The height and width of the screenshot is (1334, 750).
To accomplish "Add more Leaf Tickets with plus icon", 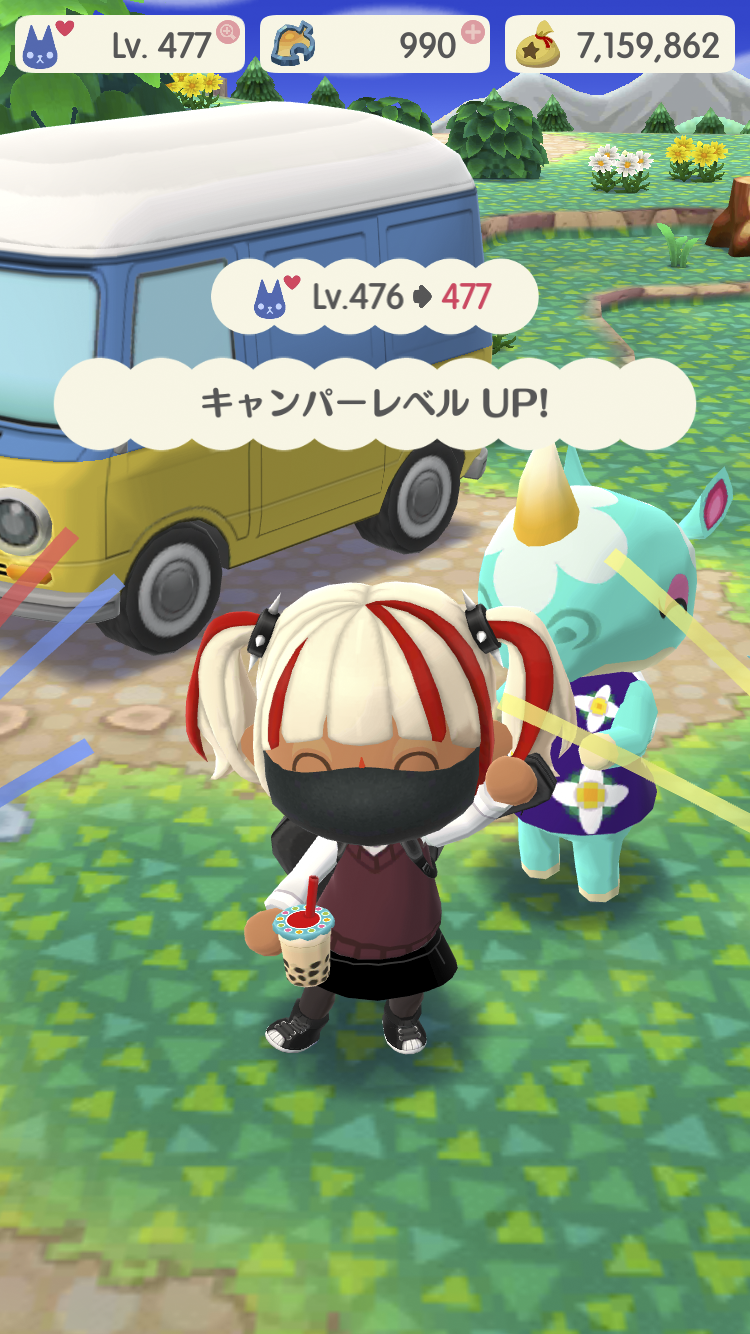I will (x=472, y=33).
